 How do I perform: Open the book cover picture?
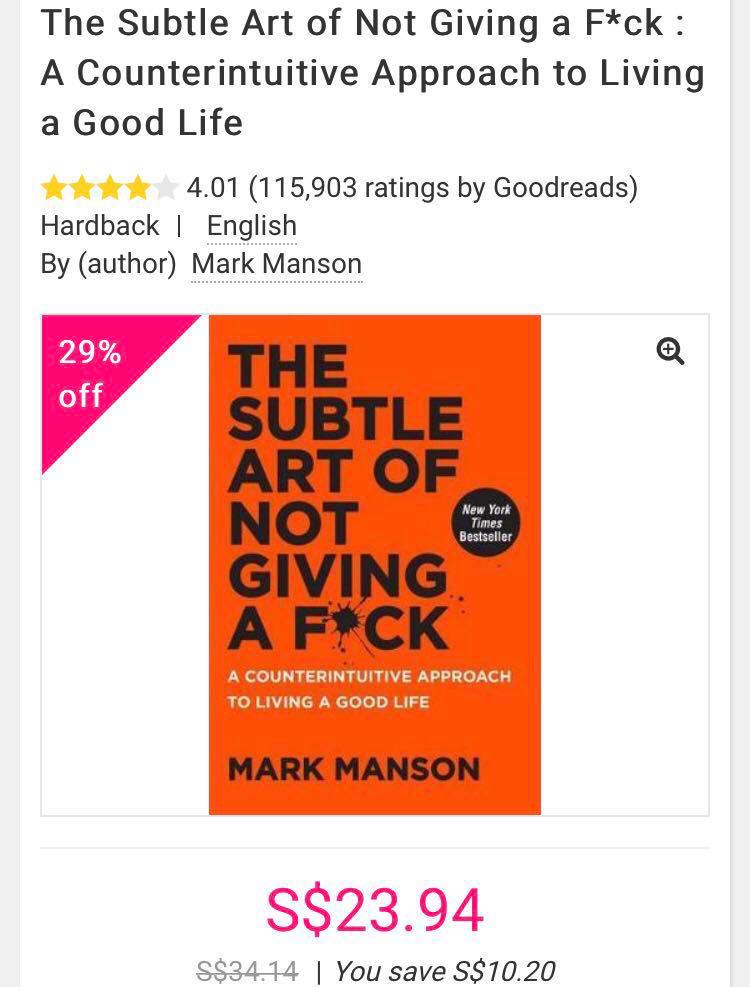coord(374,565)
